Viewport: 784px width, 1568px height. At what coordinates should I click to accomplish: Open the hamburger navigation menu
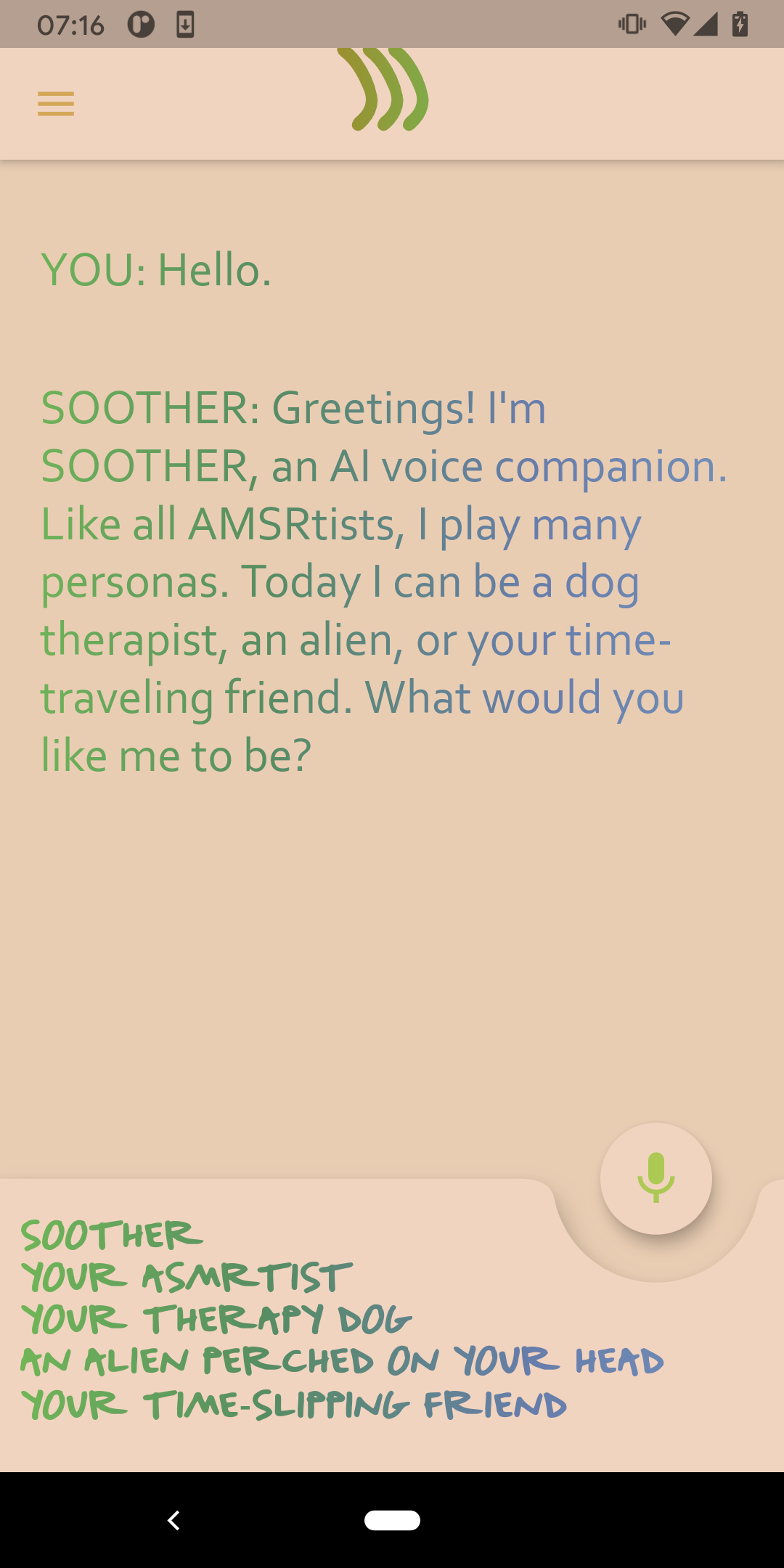tap(55, 105)
